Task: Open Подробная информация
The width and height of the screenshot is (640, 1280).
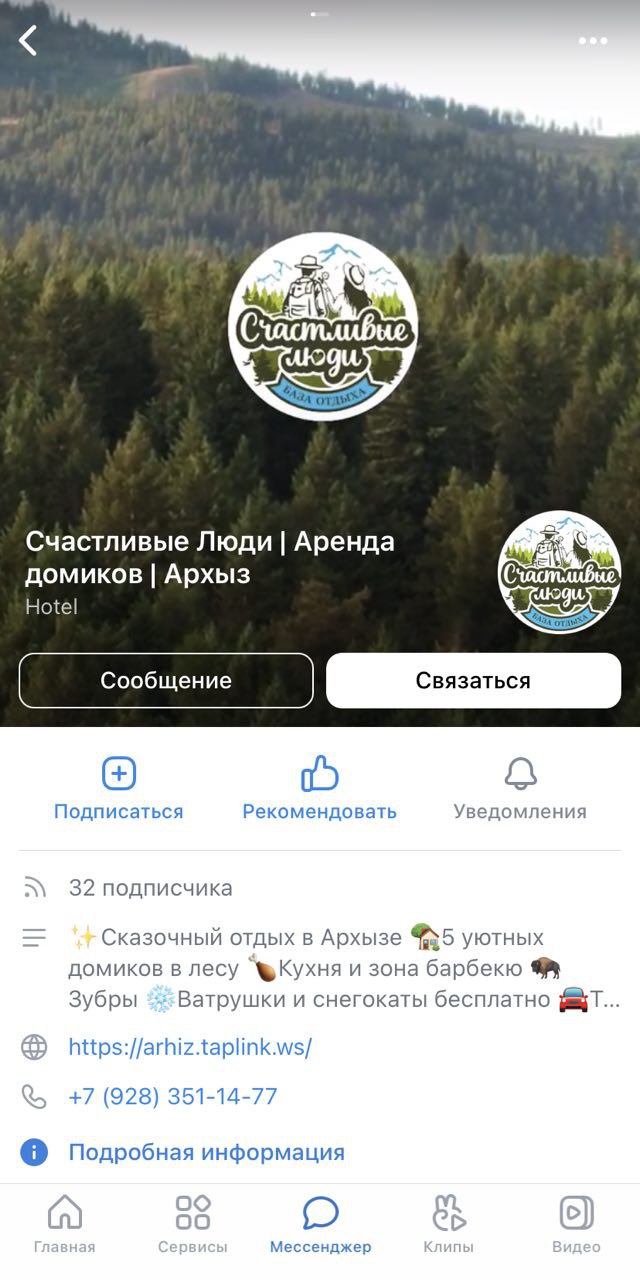Action: tap(206, 1152)
